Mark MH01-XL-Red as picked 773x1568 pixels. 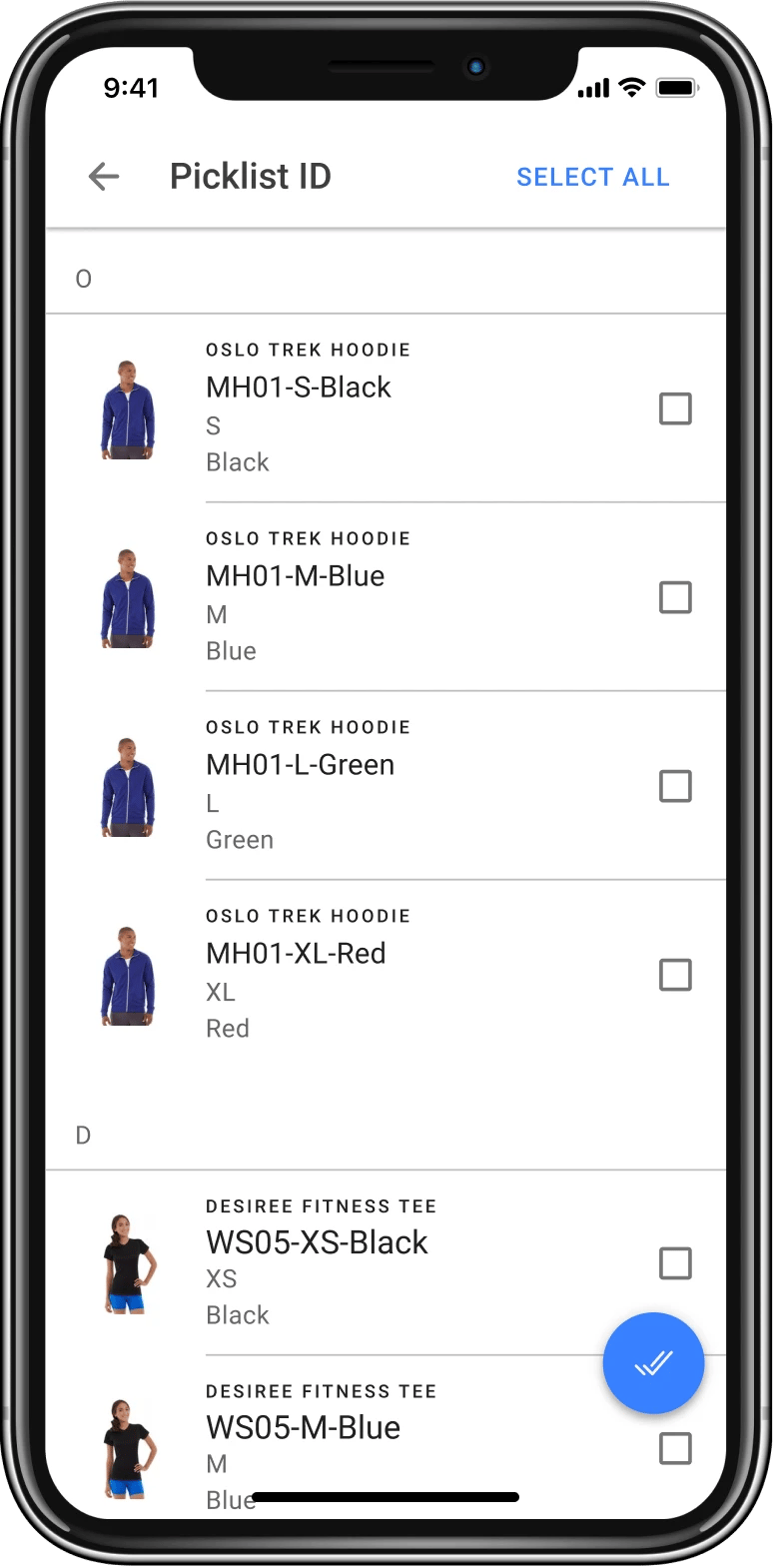pyautogui.click(x=675, y=975)
